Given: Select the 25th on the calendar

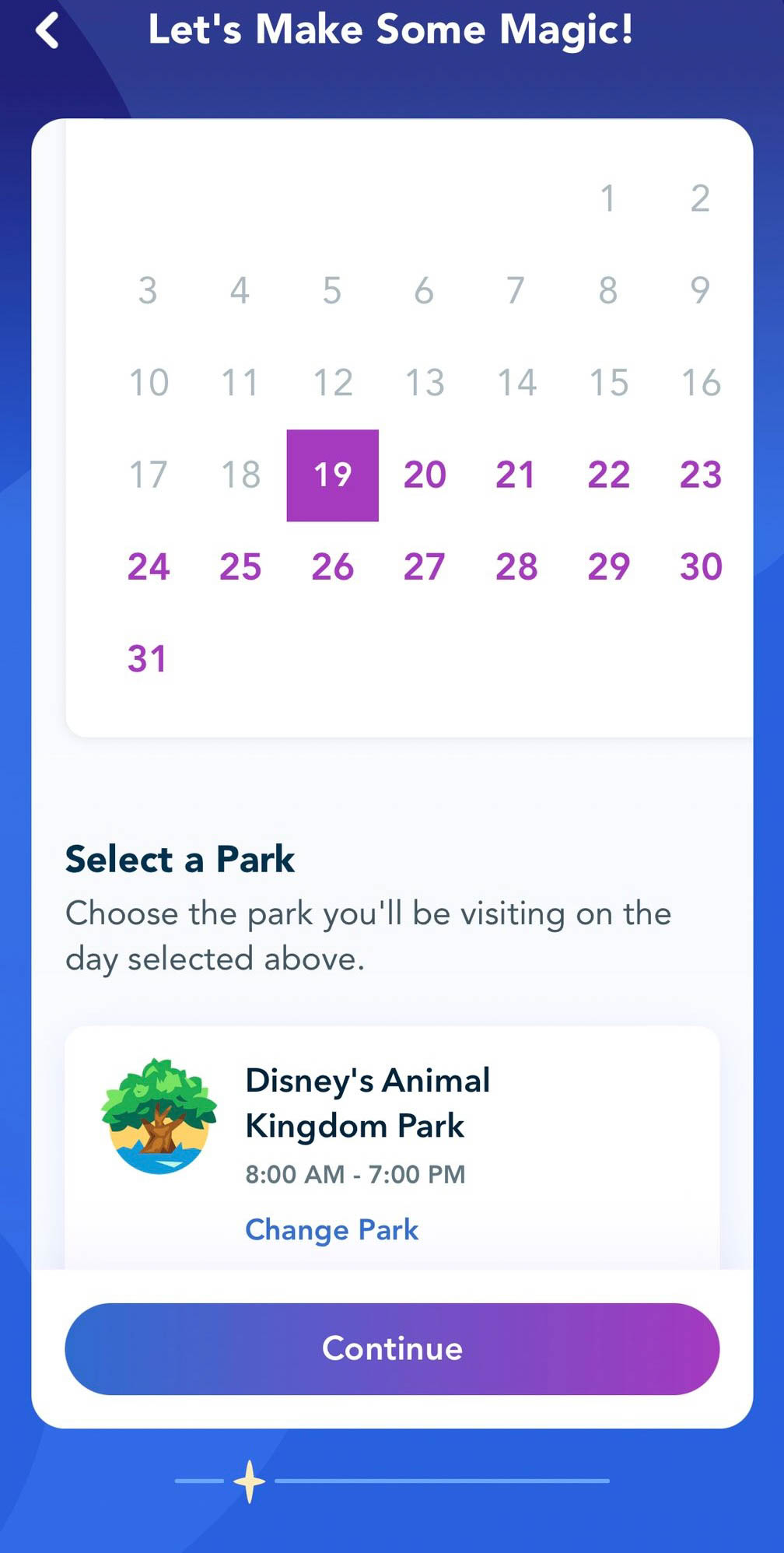Looking at the screenshot, I should click(240, 566).
